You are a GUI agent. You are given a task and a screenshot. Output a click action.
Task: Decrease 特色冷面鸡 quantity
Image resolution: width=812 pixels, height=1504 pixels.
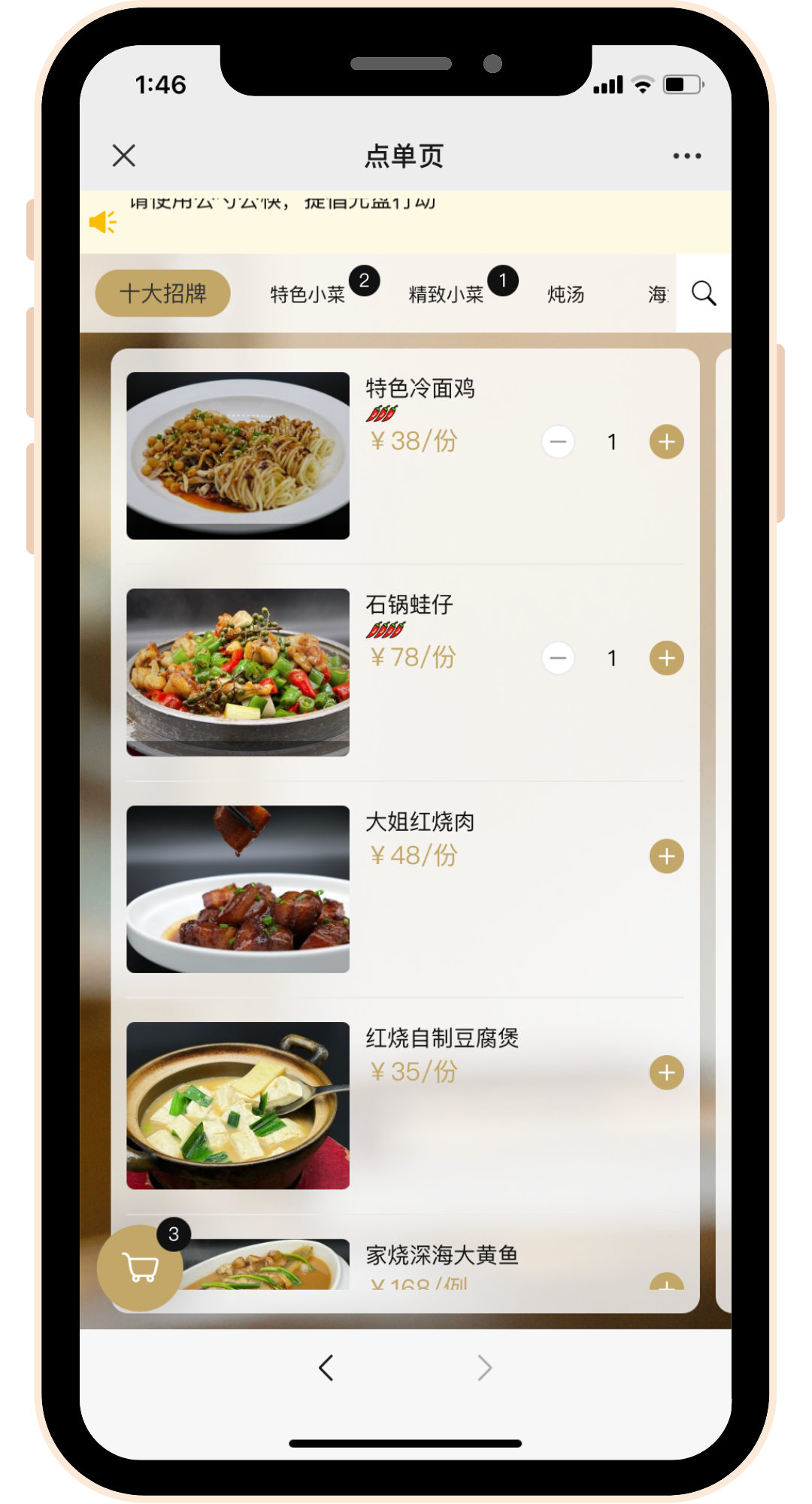click(558, 441)
